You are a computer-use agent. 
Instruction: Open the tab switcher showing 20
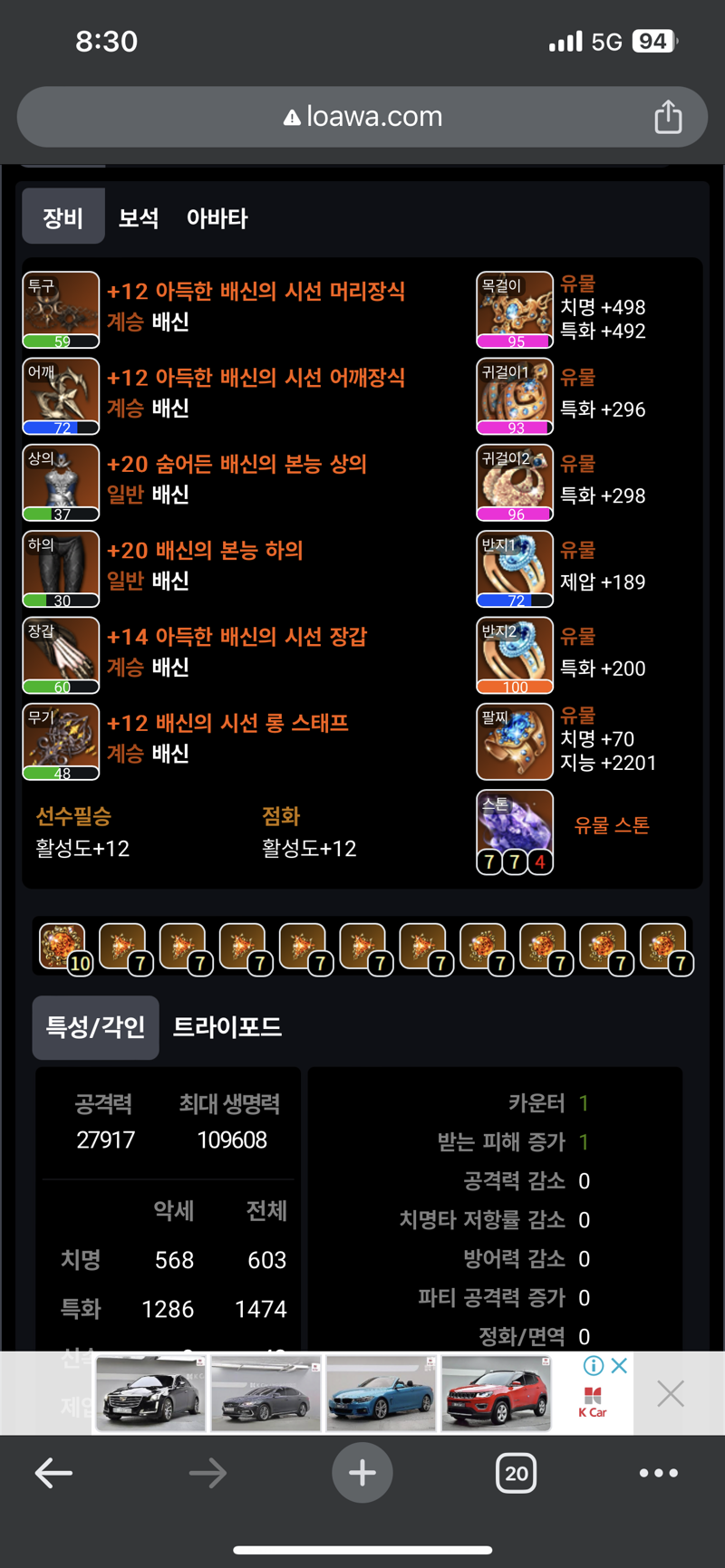coord(517,1473)
